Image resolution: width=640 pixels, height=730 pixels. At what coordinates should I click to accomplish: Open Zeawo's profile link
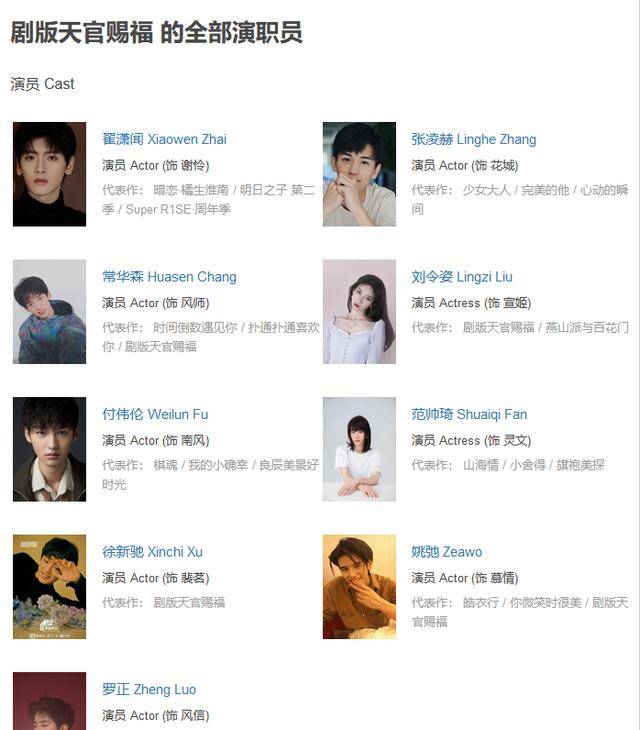446,552
